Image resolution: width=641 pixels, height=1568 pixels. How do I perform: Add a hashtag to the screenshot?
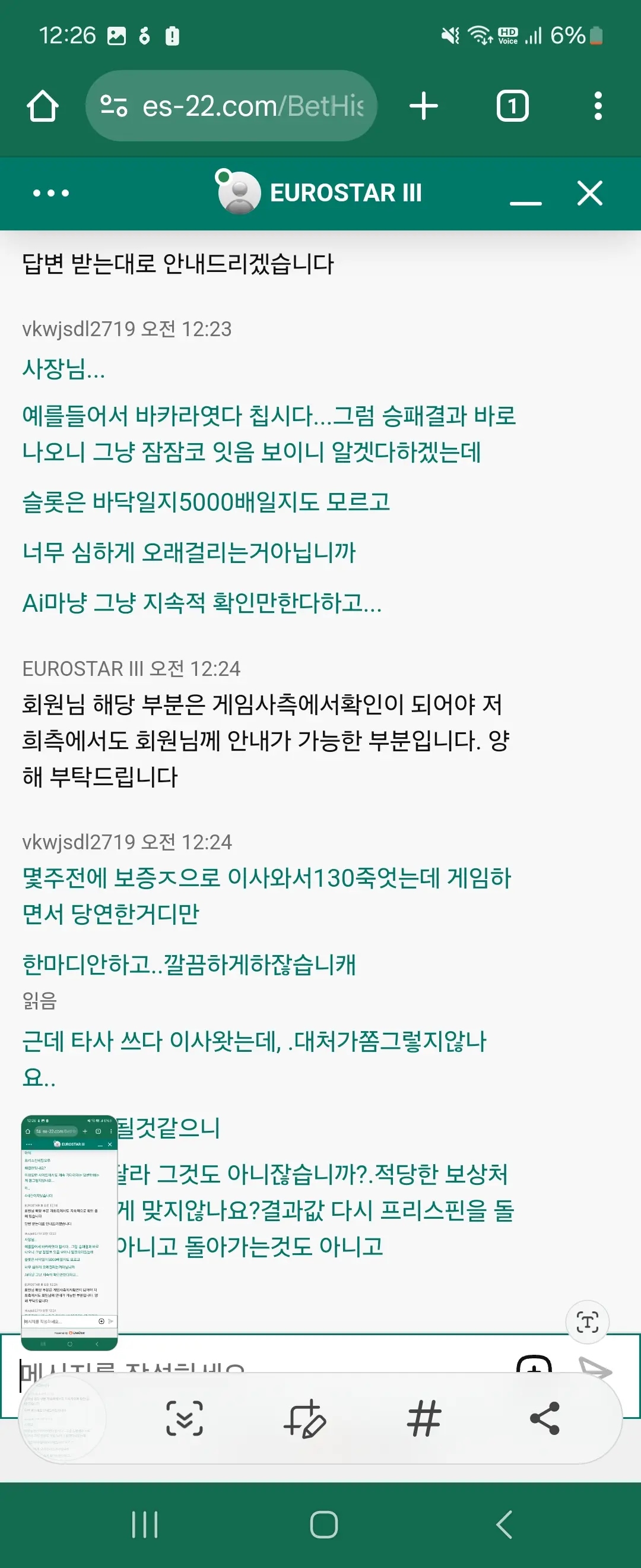coord(424,1418)
